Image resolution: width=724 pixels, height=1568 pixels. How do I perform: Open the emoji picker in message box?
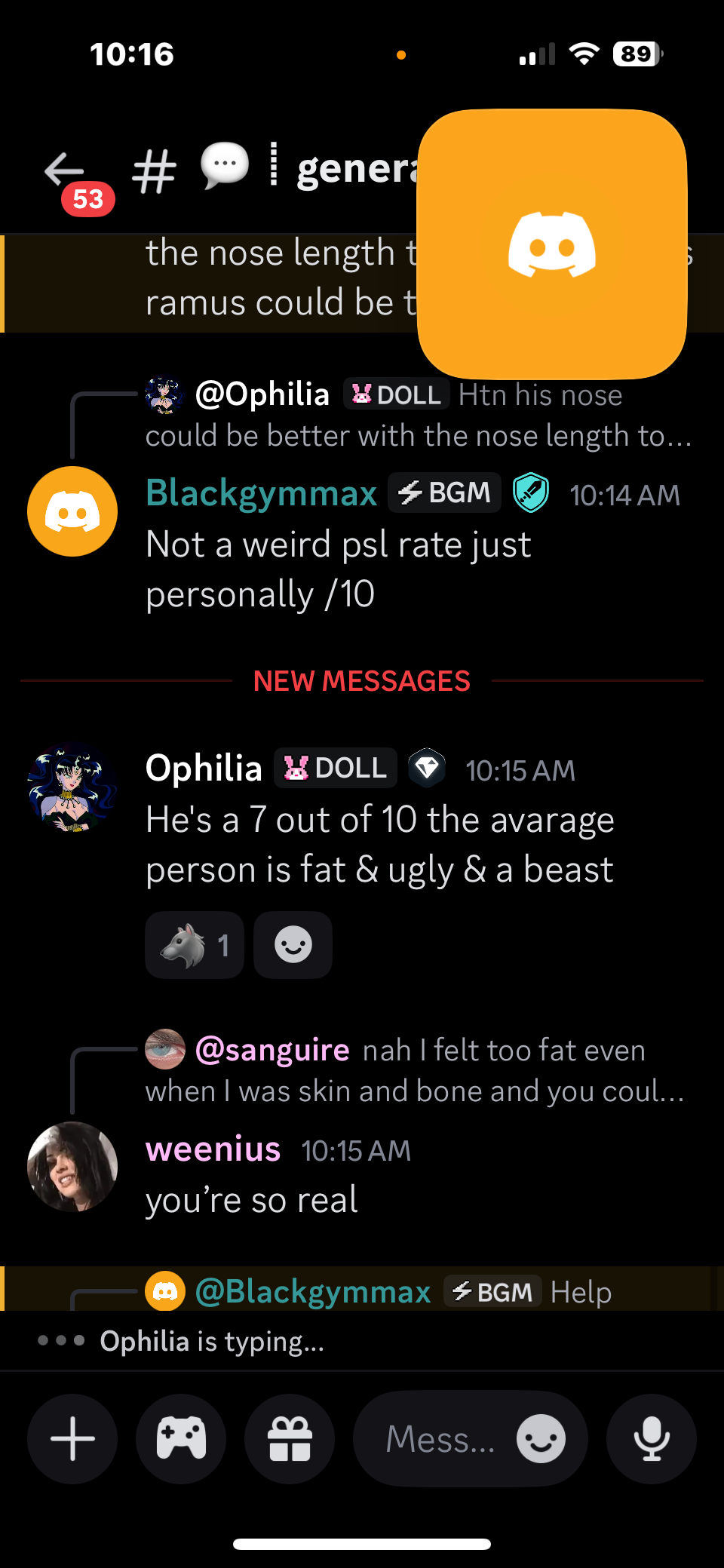541,1439
